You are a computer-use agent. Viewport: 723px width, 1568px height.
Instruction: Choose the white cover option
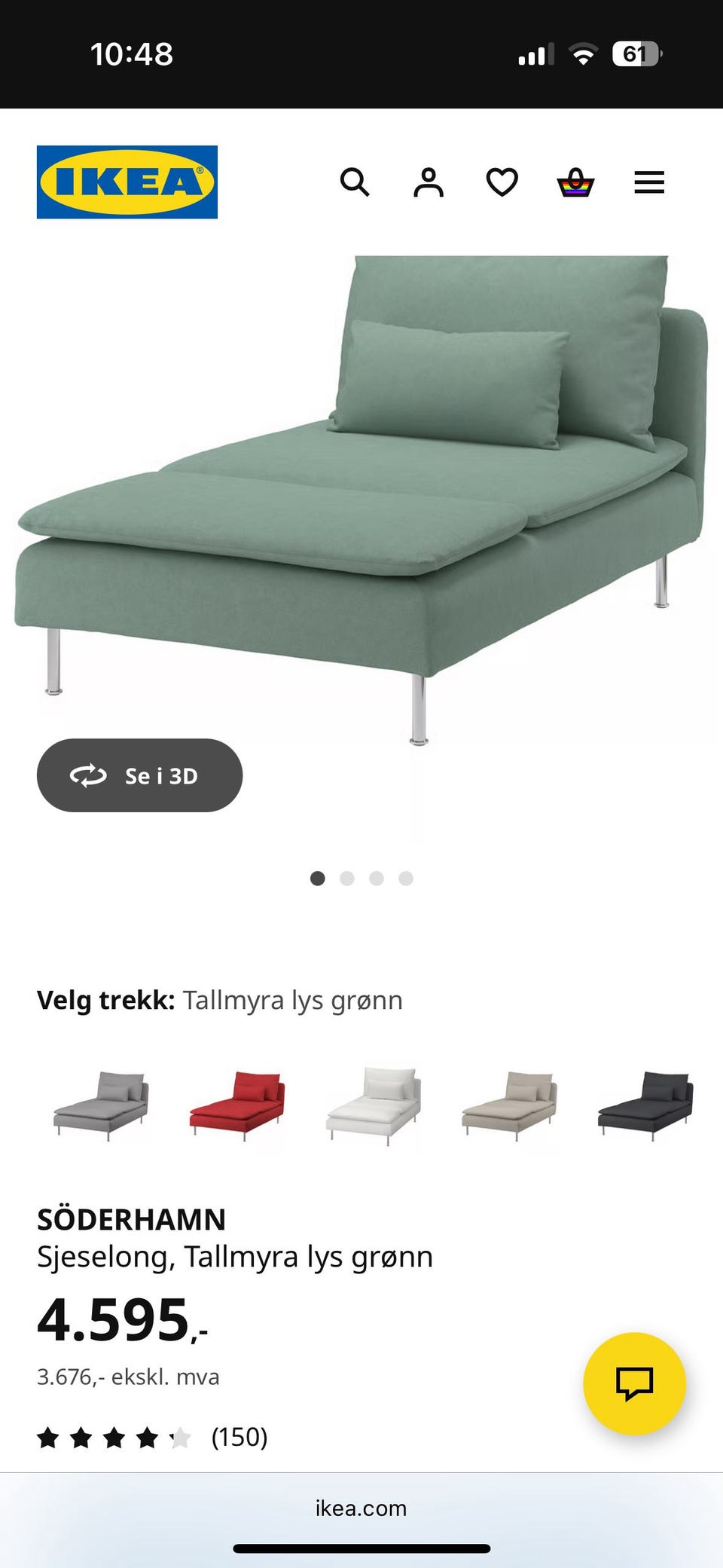pos(374,1105)
